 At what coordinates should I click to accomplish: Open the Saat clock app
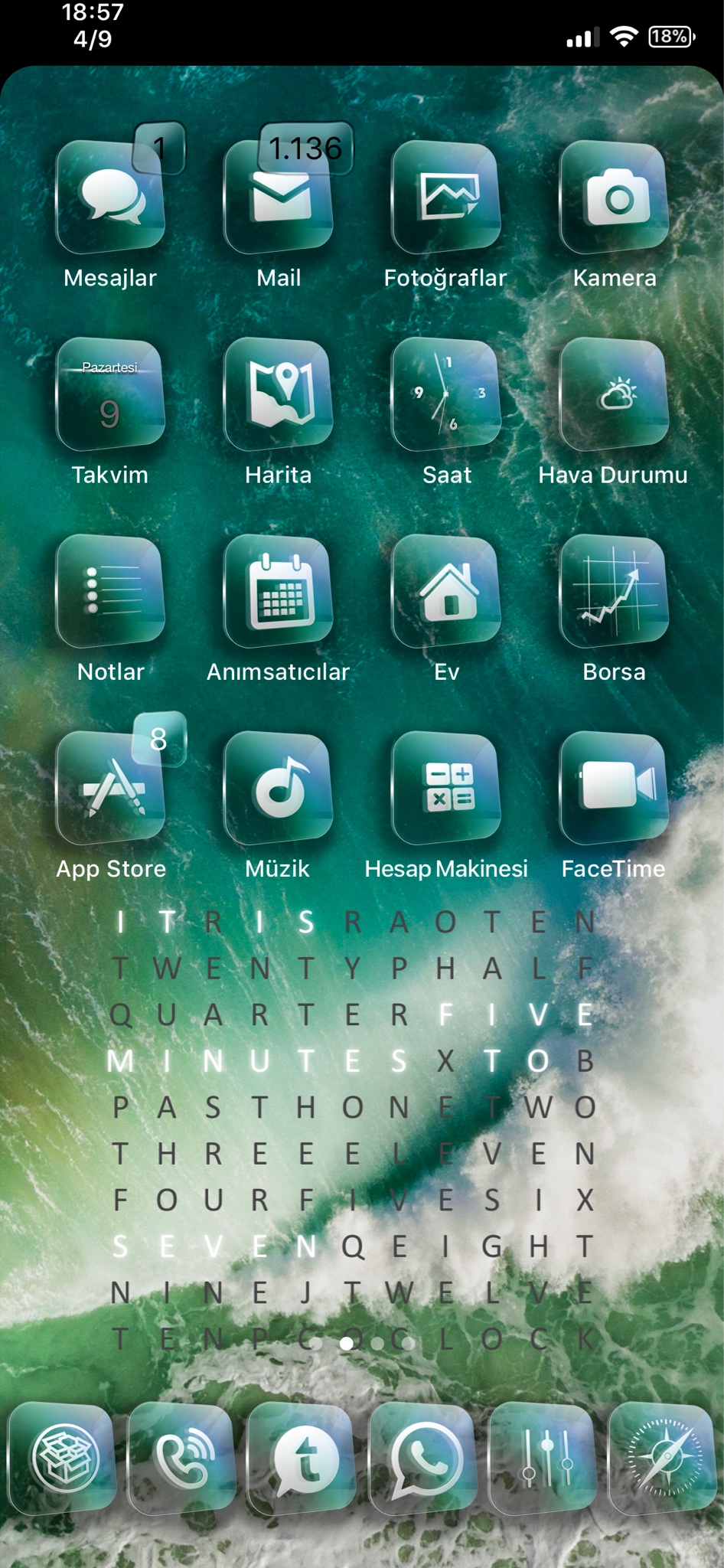[x=446, y=395]
